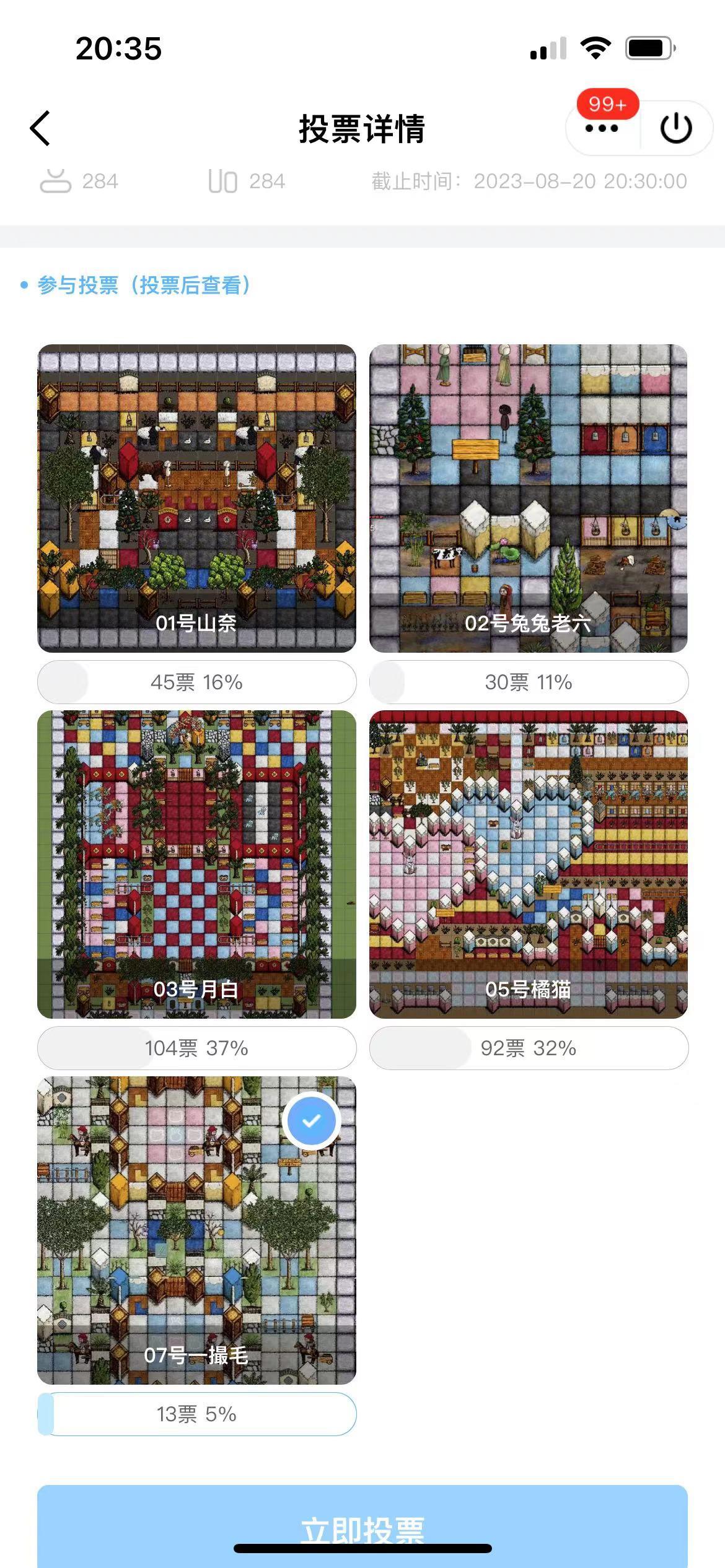Image resolution: width=725 pixels, height=1568 pixels.
Task: Tap the viewer count person icon showing 284
Action: (56, 181)
